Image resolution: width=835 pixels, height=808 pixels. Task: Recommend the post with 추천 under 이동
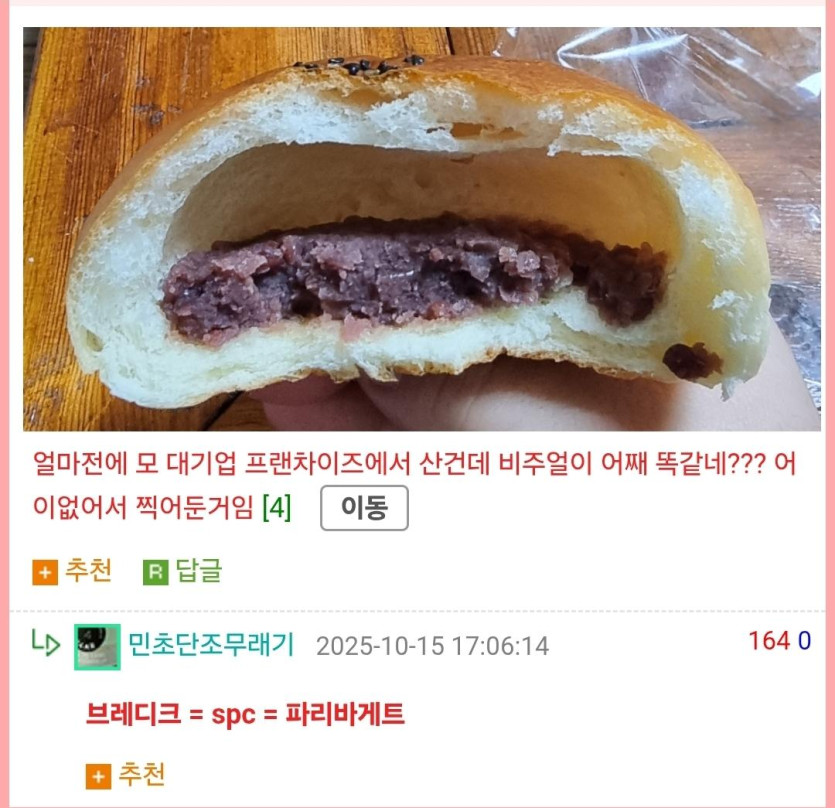73,571
